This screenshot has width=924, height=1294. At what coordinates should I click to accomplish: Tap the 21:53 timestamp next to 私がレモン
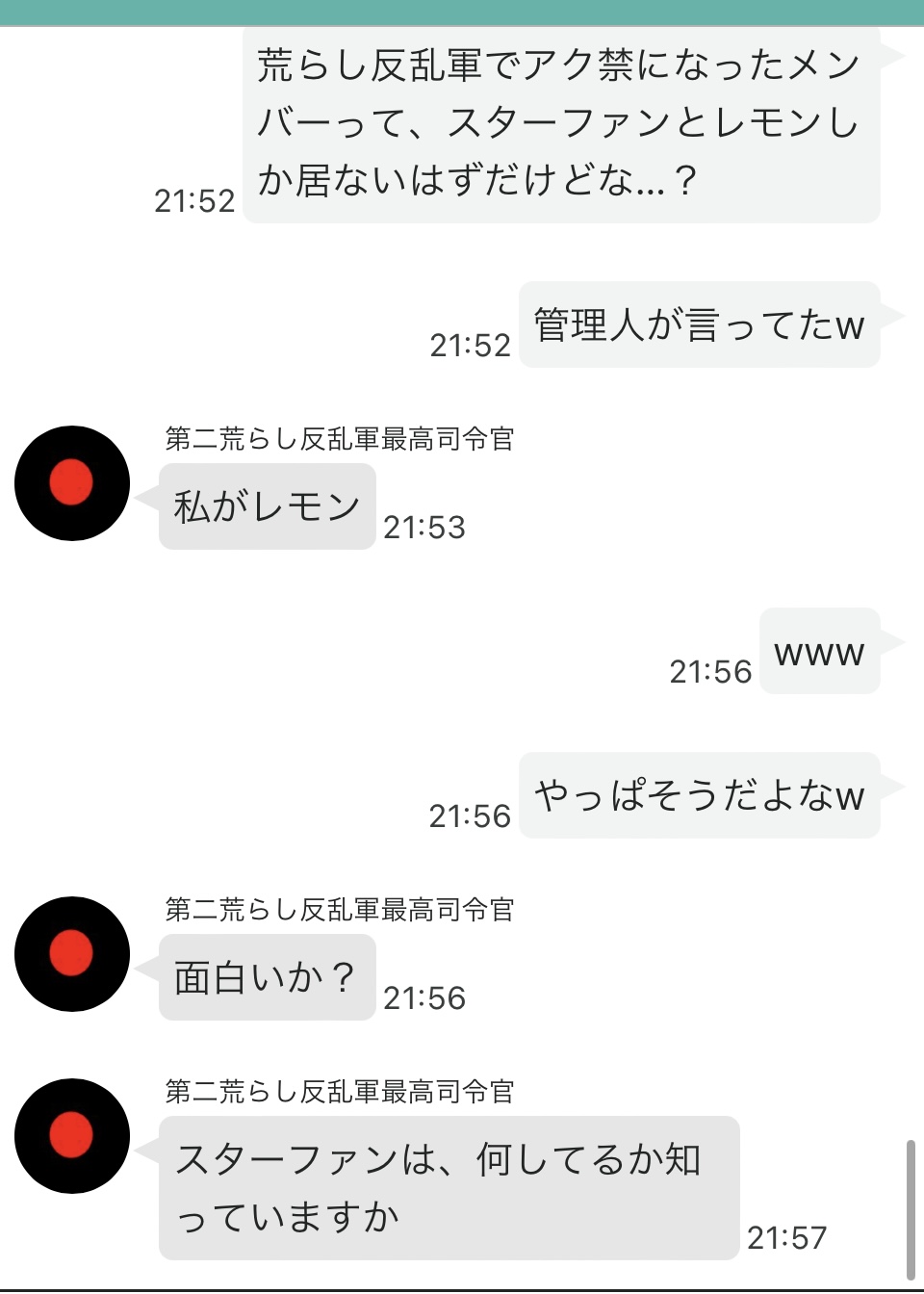424,527
